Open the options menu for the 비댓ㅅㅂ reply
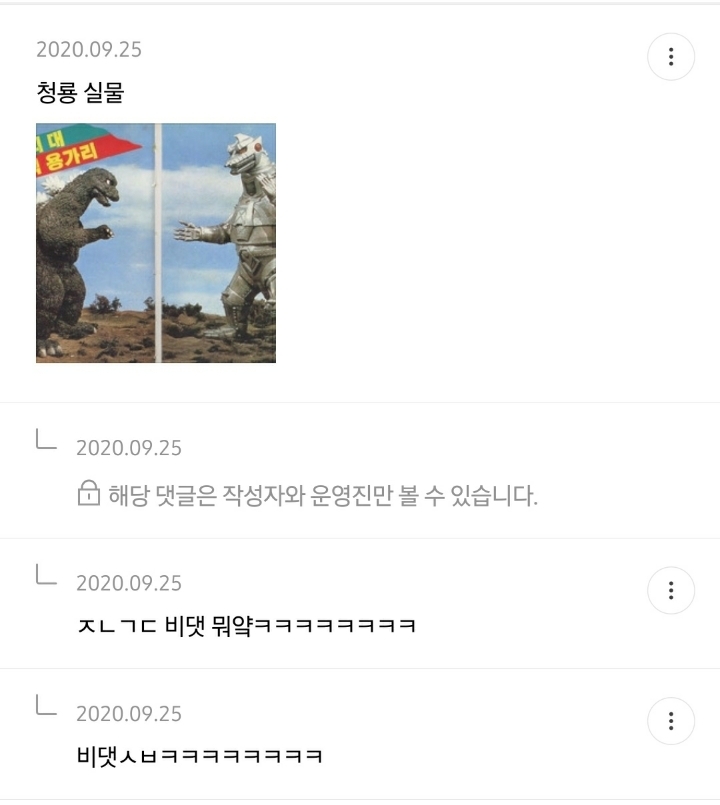Screen dimensions: 720x805 tap(670, 721)
